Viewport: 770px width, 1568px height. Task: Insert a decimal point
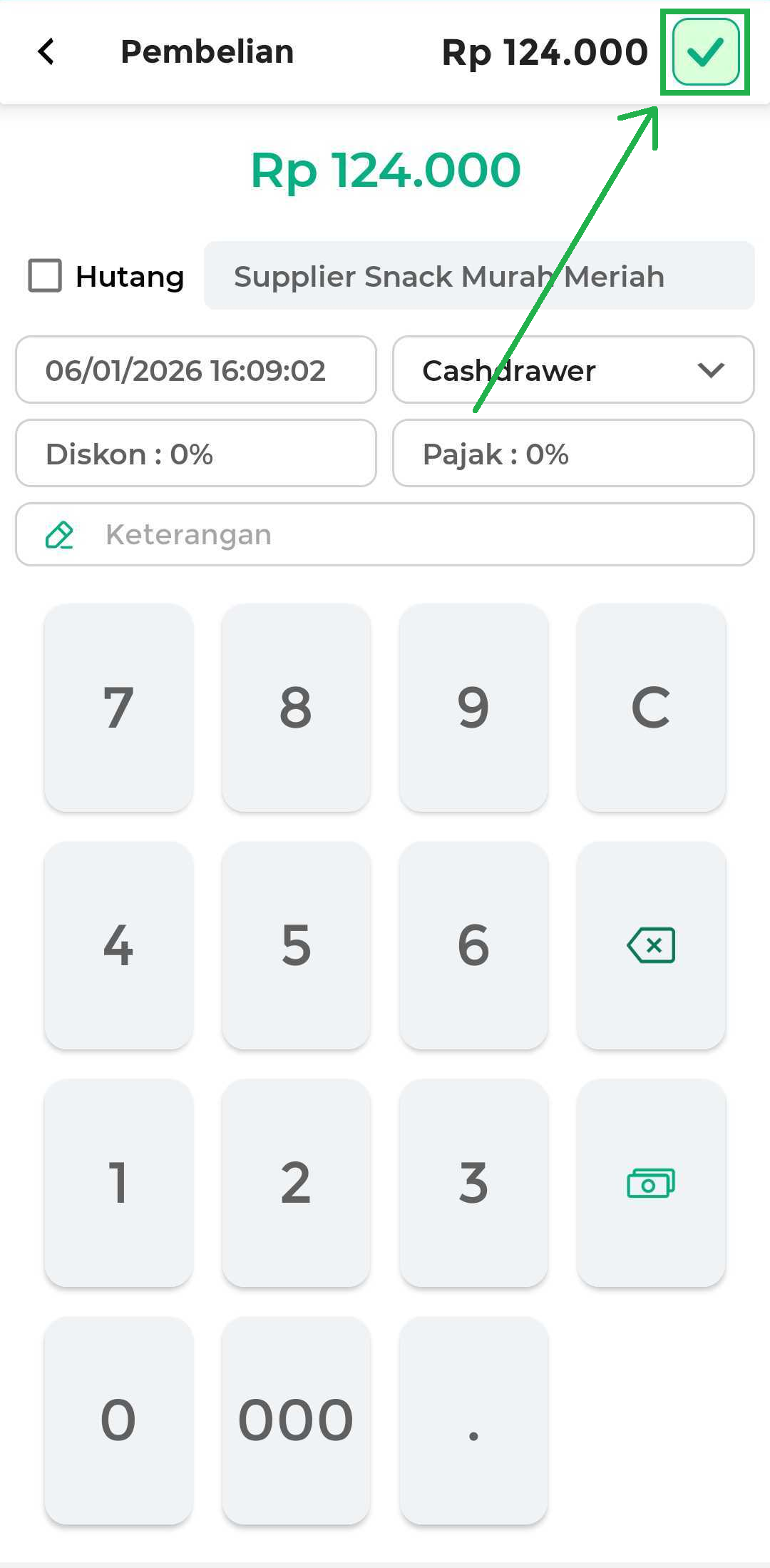coord(473,1420)
